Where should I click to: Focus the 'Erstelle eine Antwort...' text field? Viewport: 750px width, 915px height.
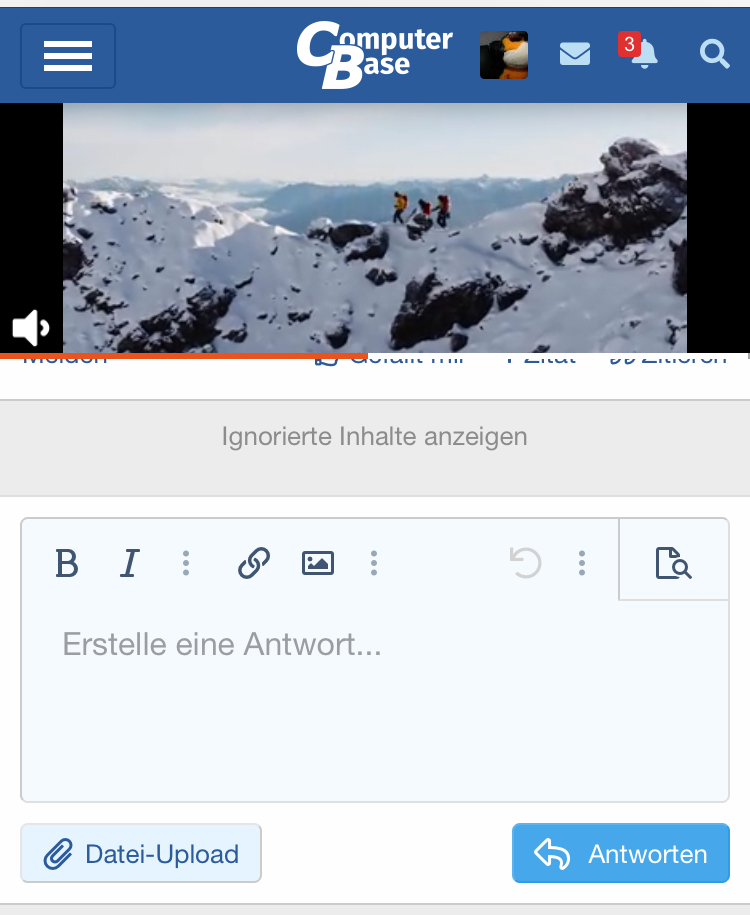(374, 700)
